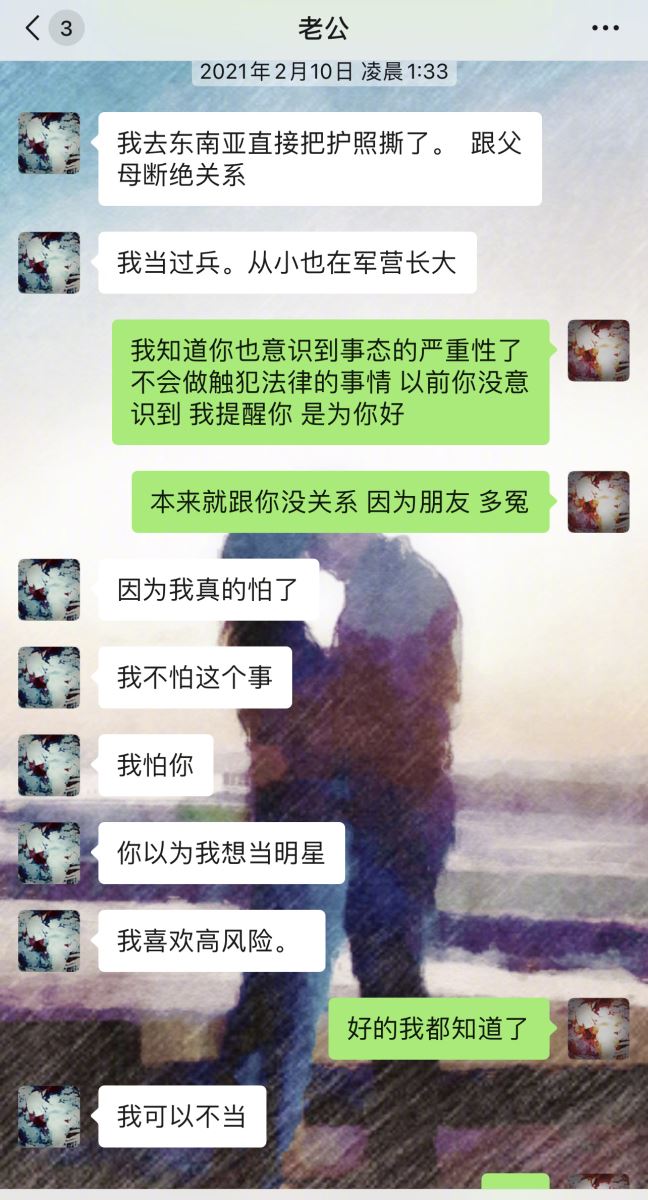Open own avatar beside '我知道你也意识到' message

tap(598, 350)
